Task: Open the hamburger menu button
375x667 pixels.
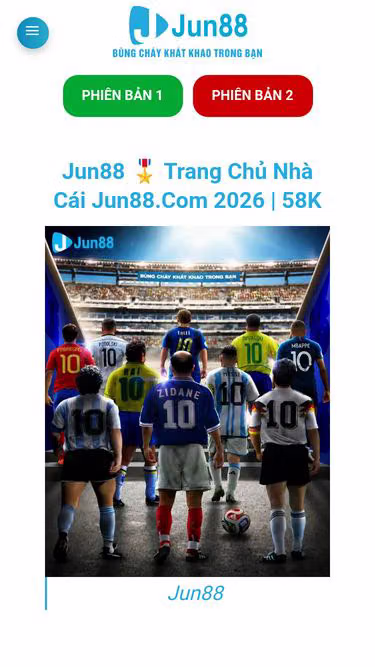Action: (33, 32)
